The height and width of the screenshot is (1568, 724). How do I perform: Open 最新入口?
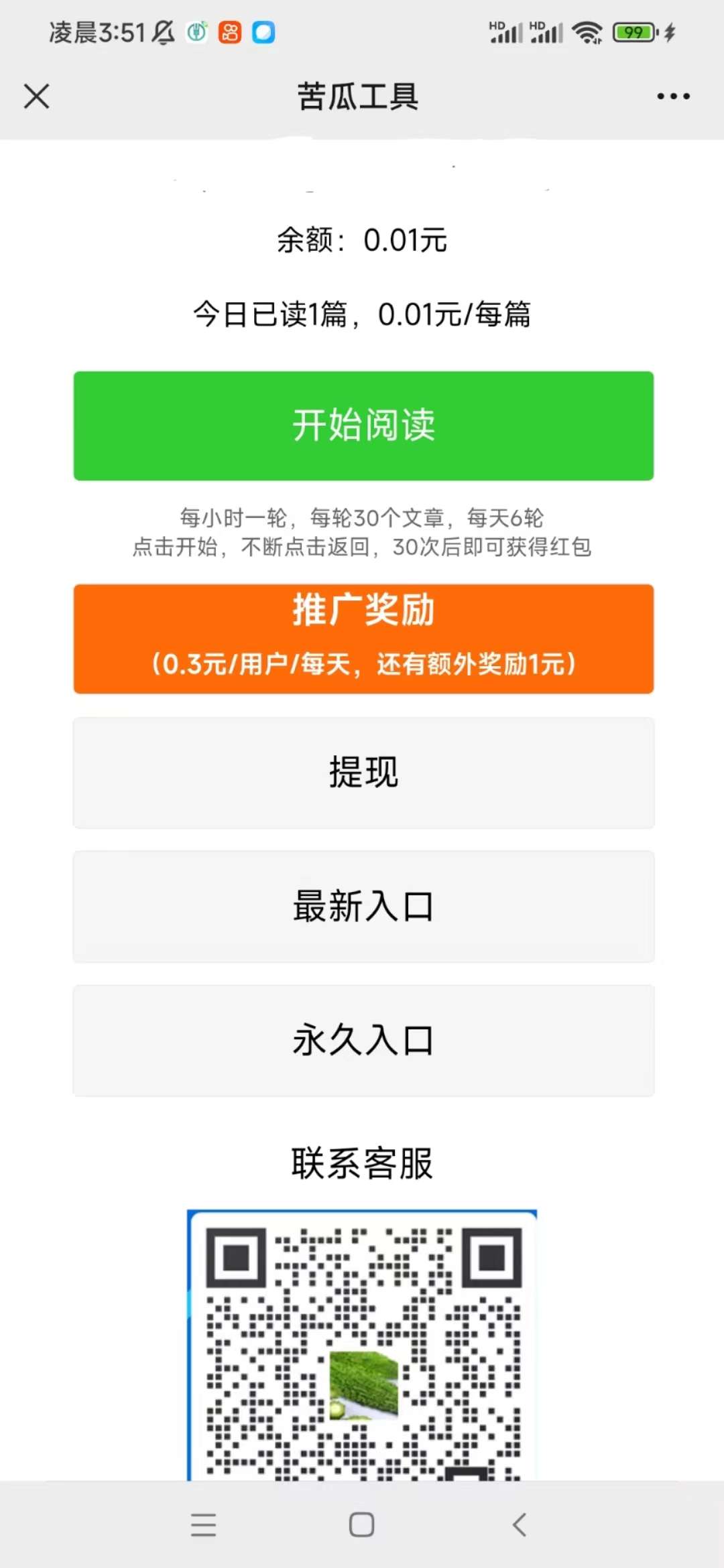click(x=363, y=907)
